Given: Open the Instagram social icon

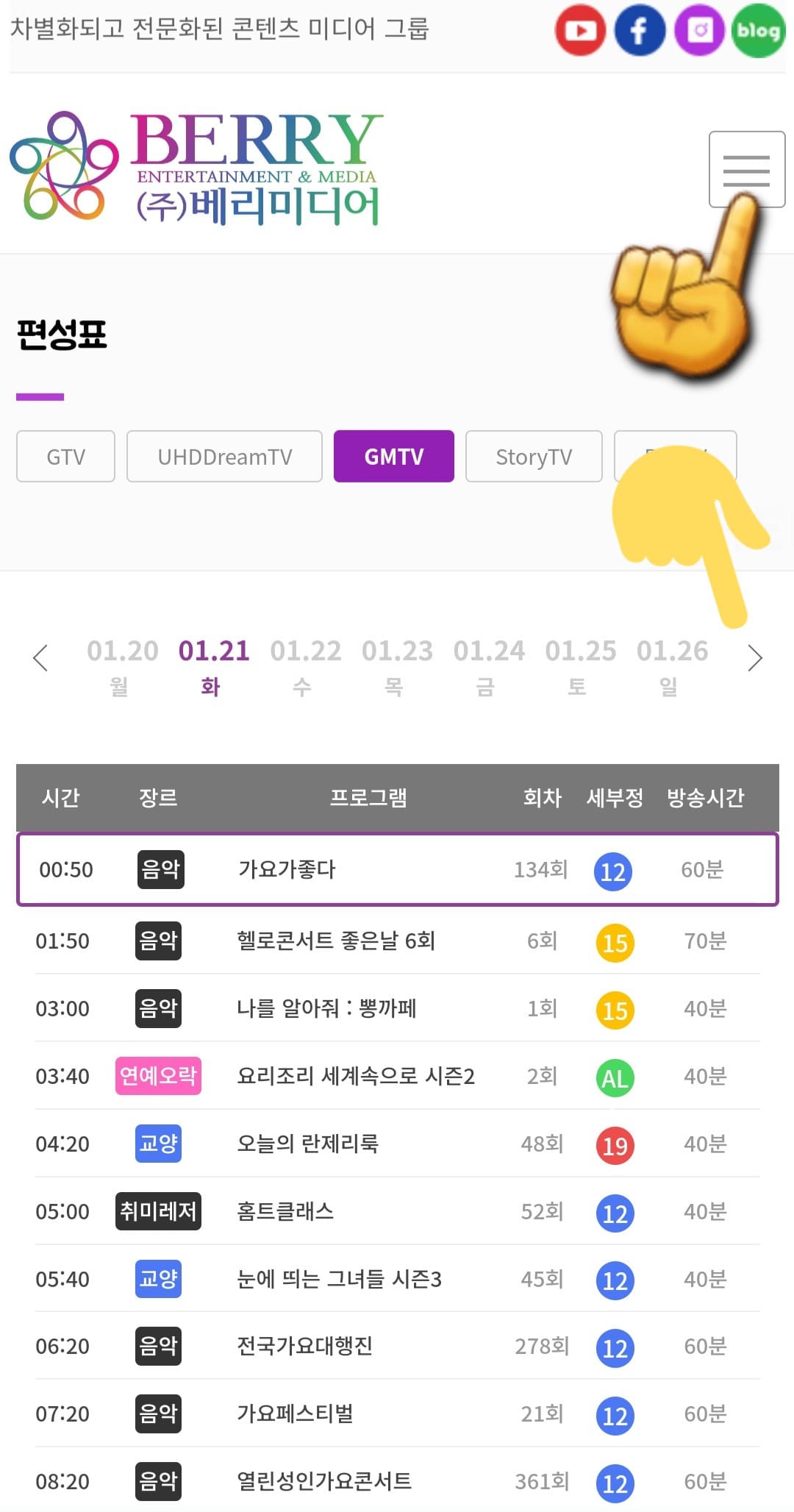Looking at the screenshot, I should [699, 30].
